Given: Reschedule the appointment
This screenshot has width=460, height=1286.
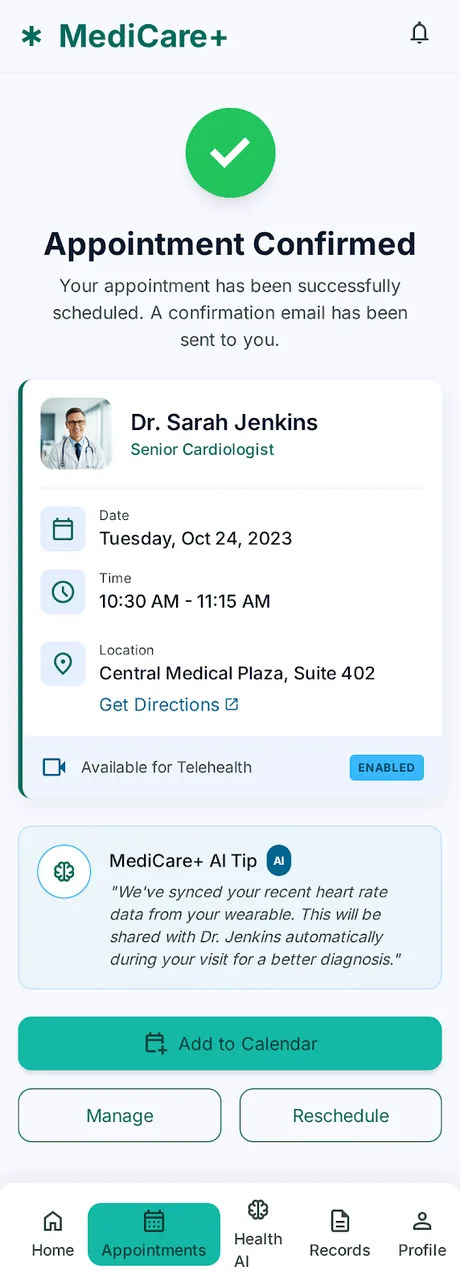Looking at the screenshot, I should [x=341, y=1115].
